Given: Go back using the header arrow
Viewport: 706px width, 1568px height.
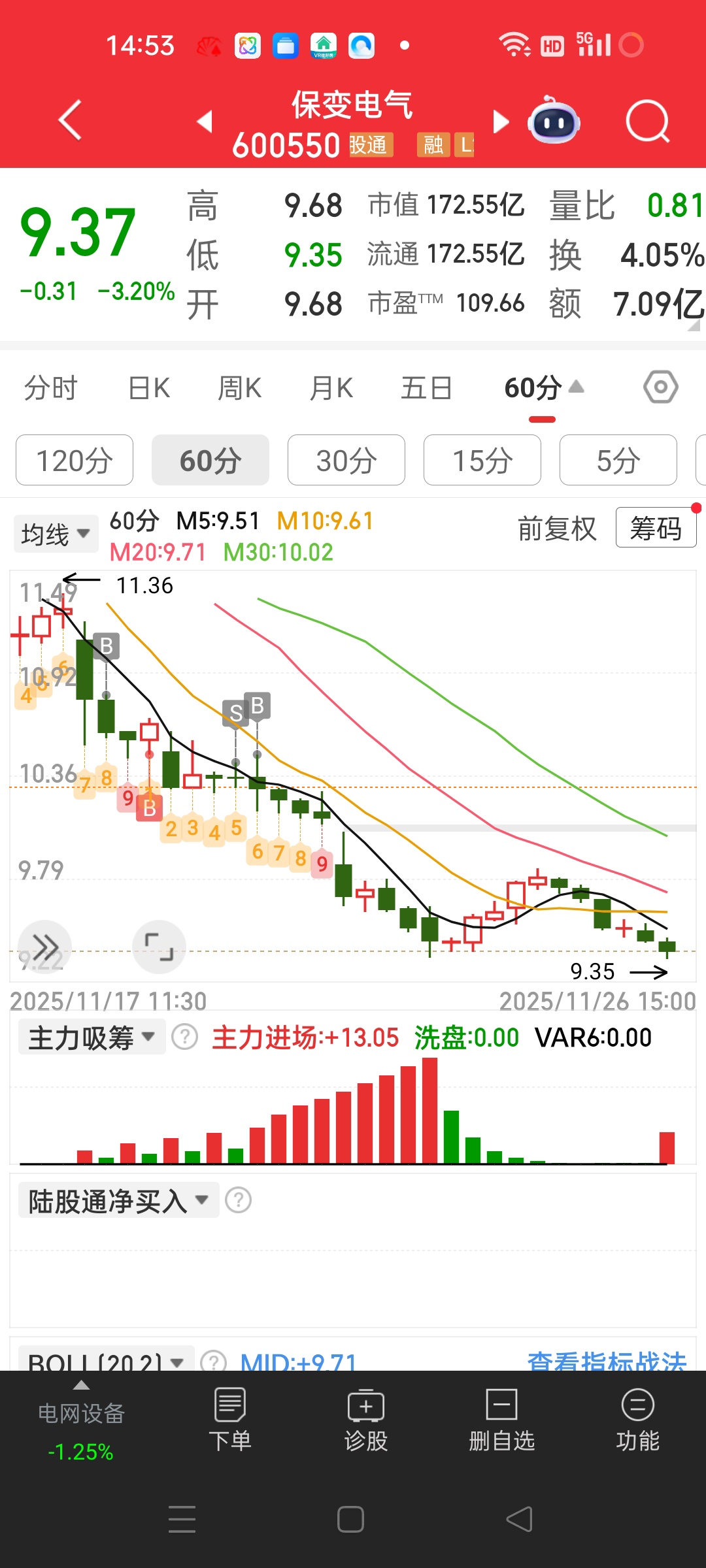Looking at the screenshot, I should (x=71, y=120).
